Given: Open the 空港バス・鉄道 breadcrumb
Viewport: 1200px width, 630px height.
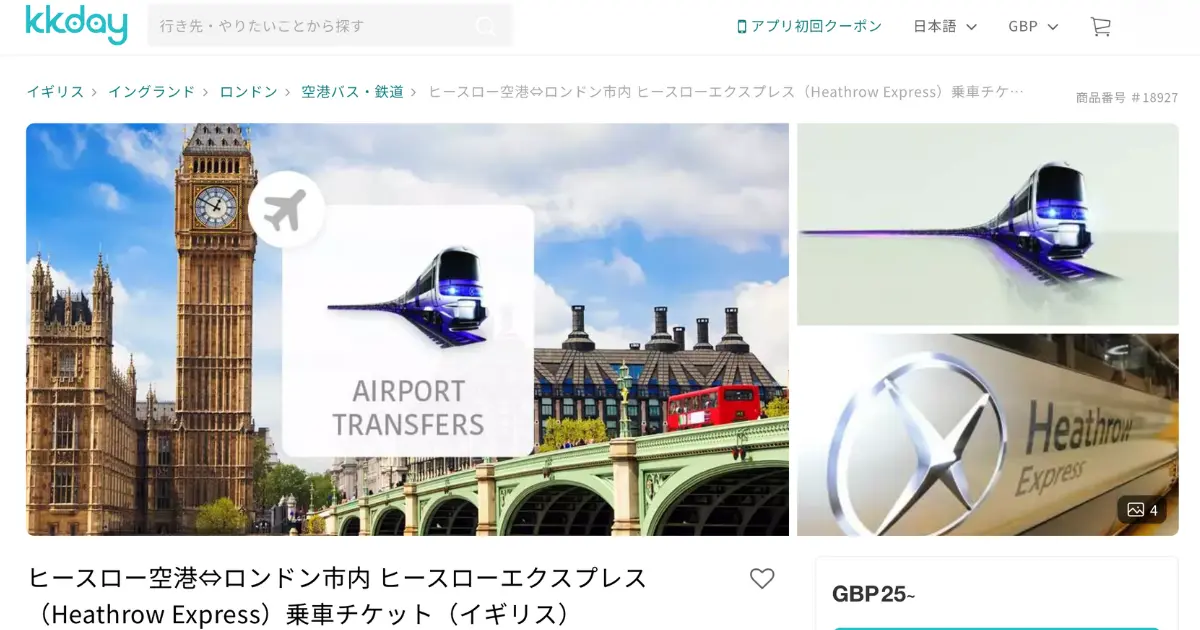Looking at the screenshot, I should click(352, 92).
